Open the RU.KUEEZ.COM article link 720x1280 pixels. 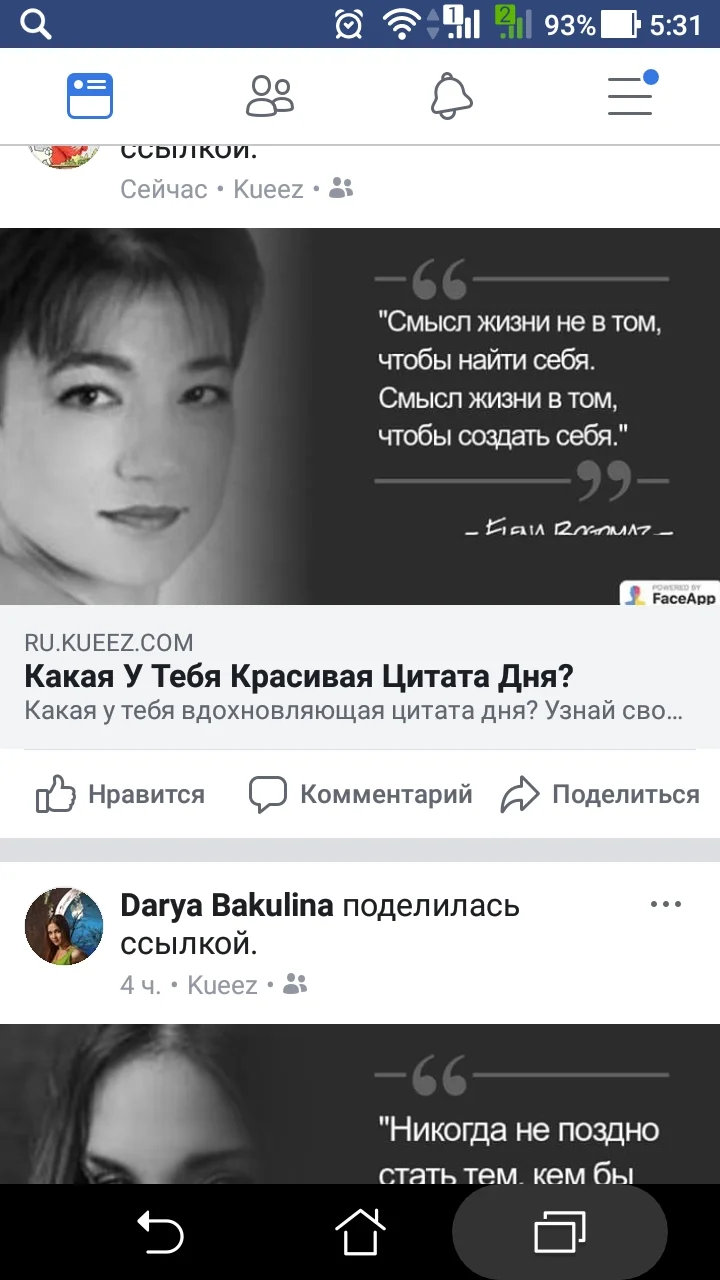pos(107,643)
